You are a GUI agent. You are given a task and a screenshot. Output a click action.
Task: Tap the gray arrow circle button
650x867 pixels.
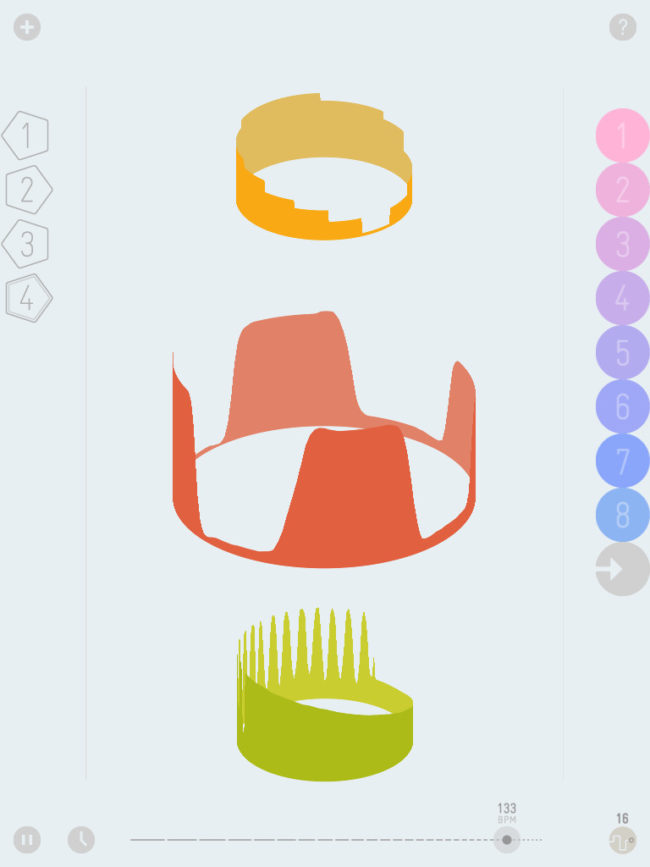click(621, 569)
